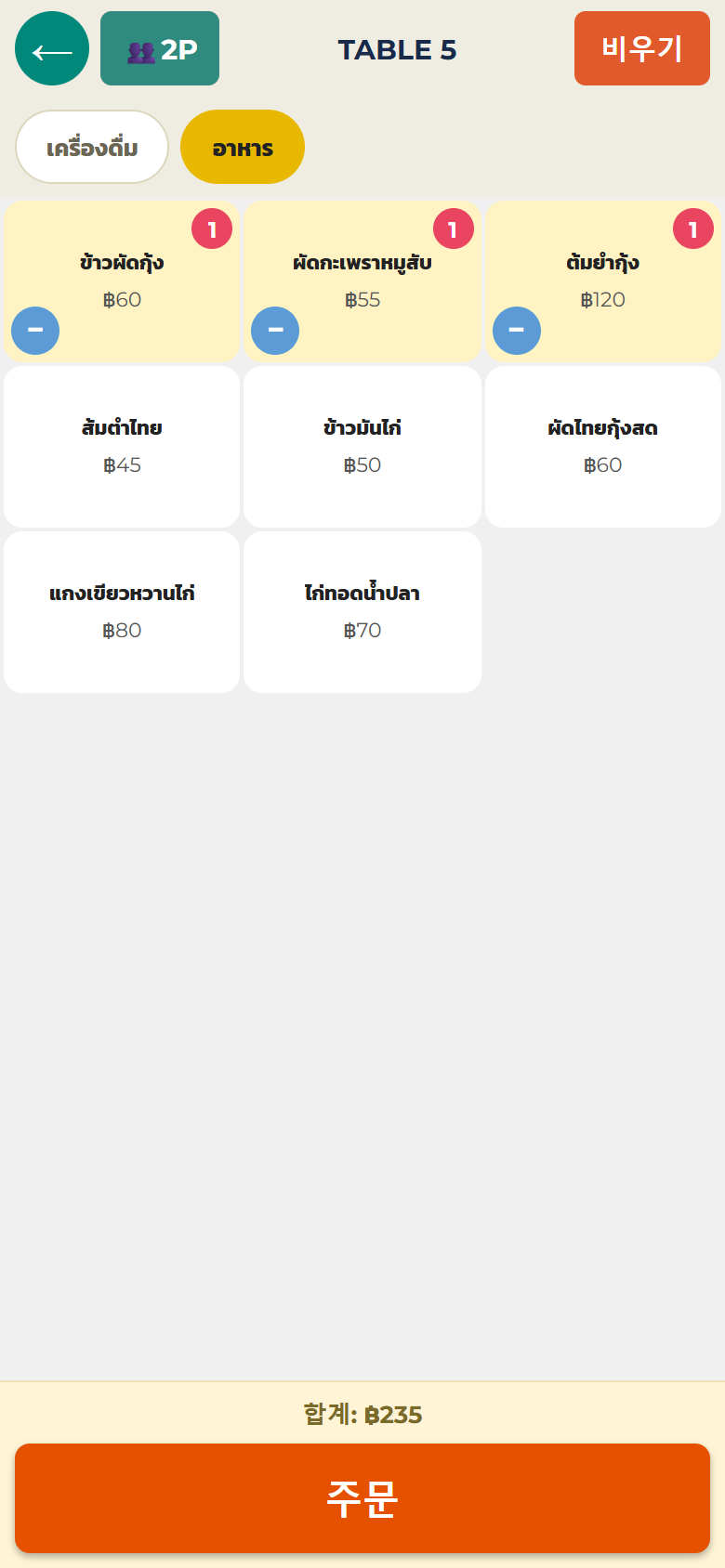Remove one ผัดกะเพราหมูสับ with minus
725x1568 pixels.
coord(275,331)
